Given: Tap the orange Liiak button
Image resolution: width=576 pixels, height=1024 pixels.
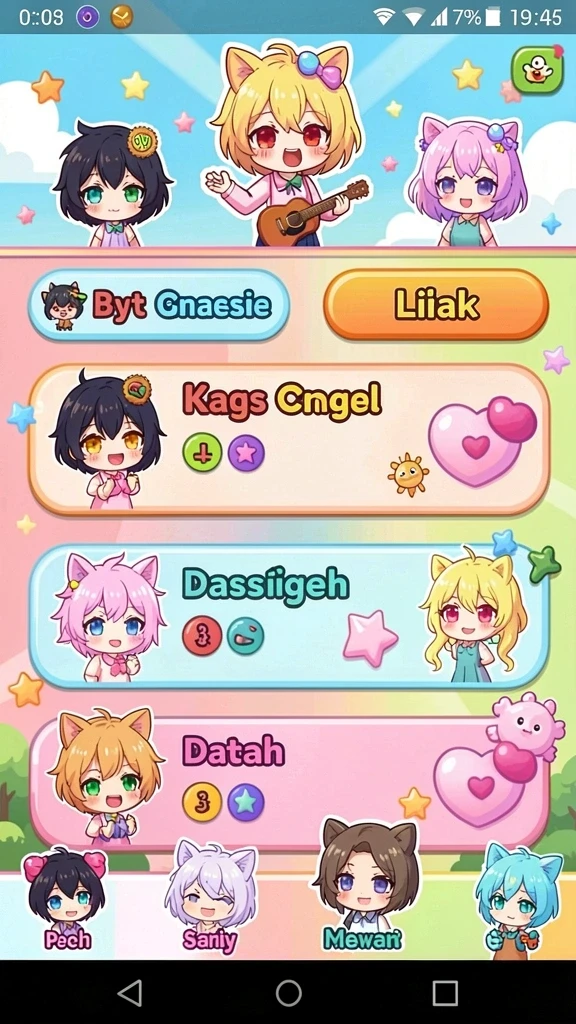Looking at the screenshot, I should (436, 304).
